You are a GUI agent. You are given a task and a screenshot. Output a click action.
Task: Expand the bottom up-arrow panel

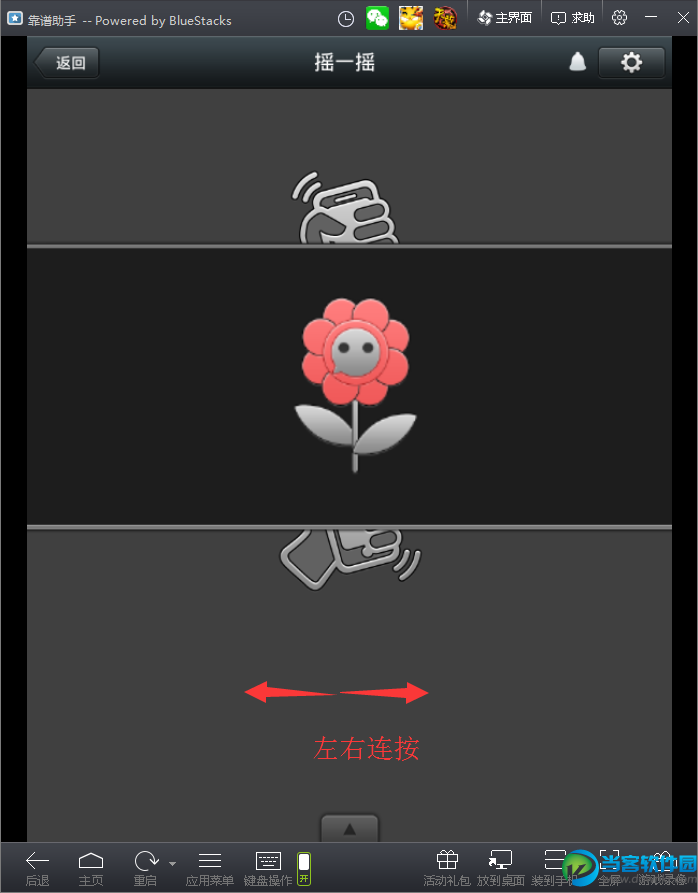[x=349, y=829]
